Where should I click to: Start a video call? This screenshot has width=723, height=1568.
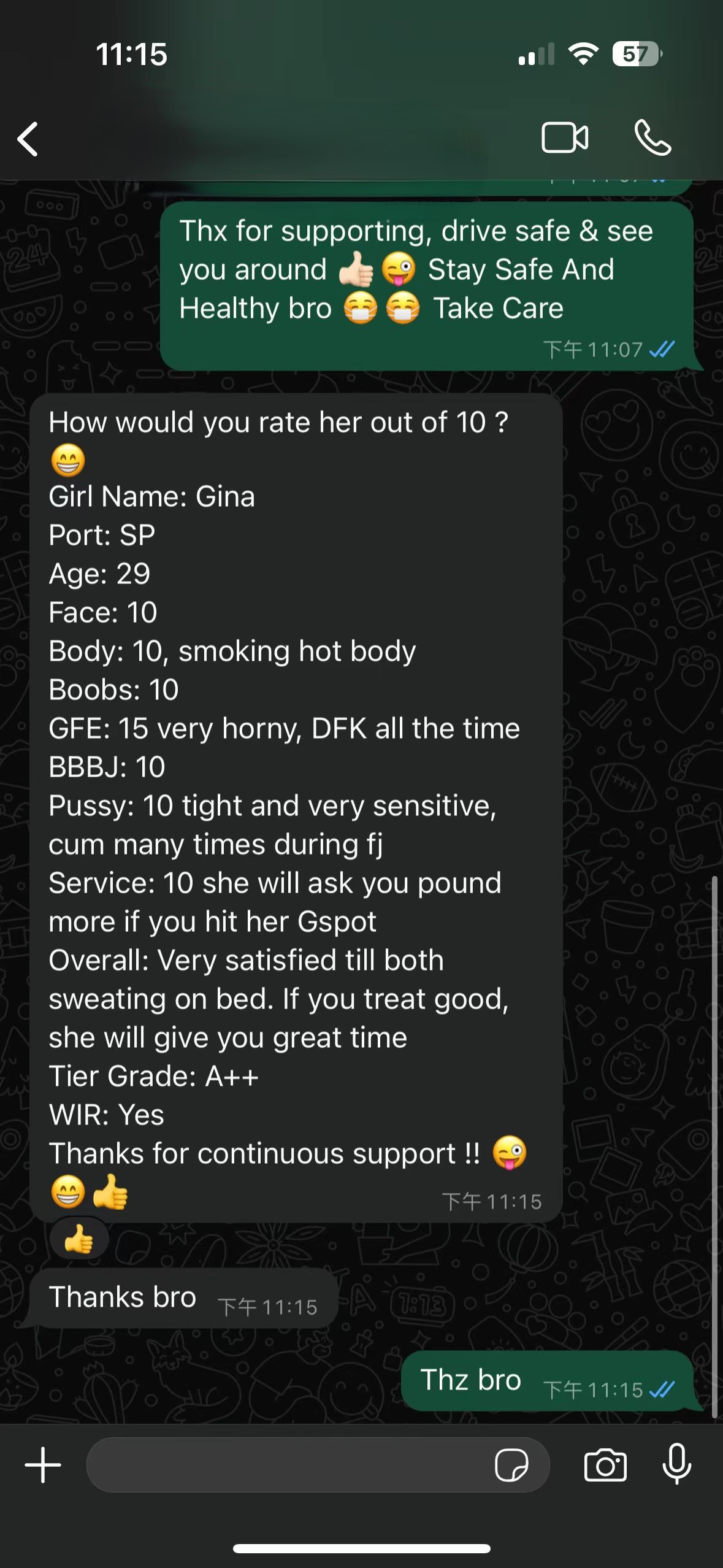click(x=565, y=137)
